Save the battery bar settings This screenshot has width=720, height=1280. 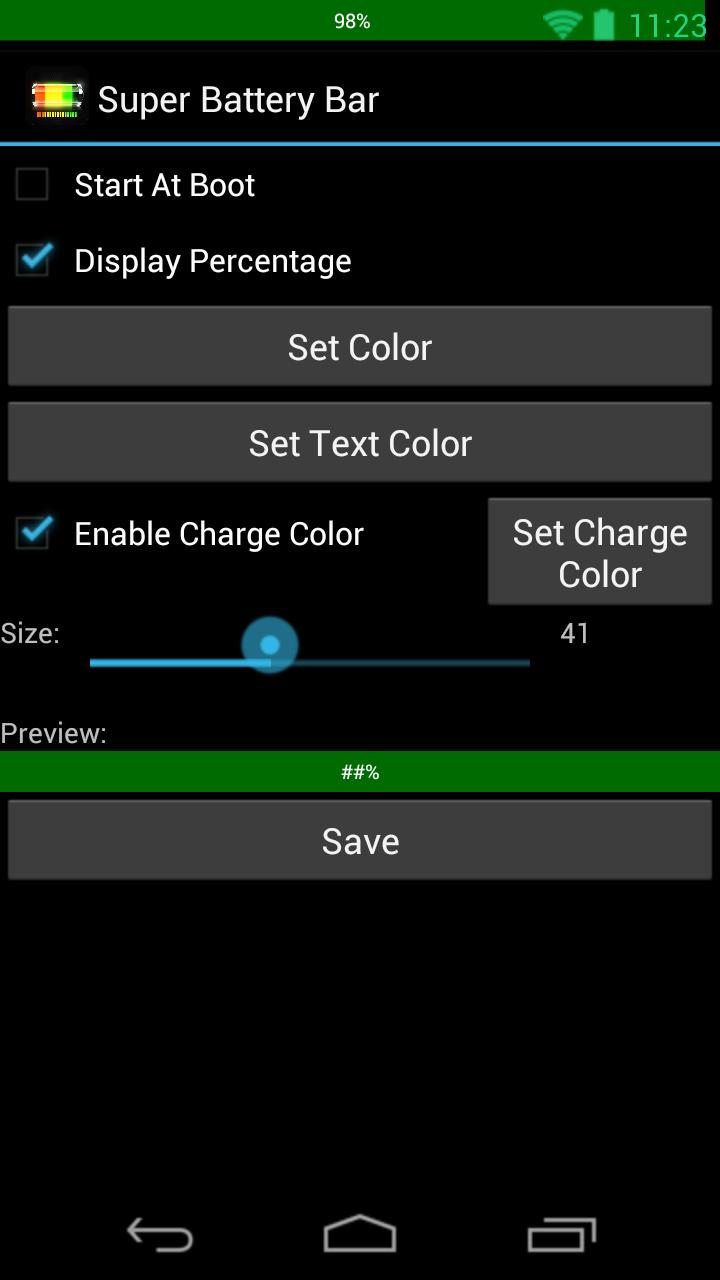(x=360, y=841)
